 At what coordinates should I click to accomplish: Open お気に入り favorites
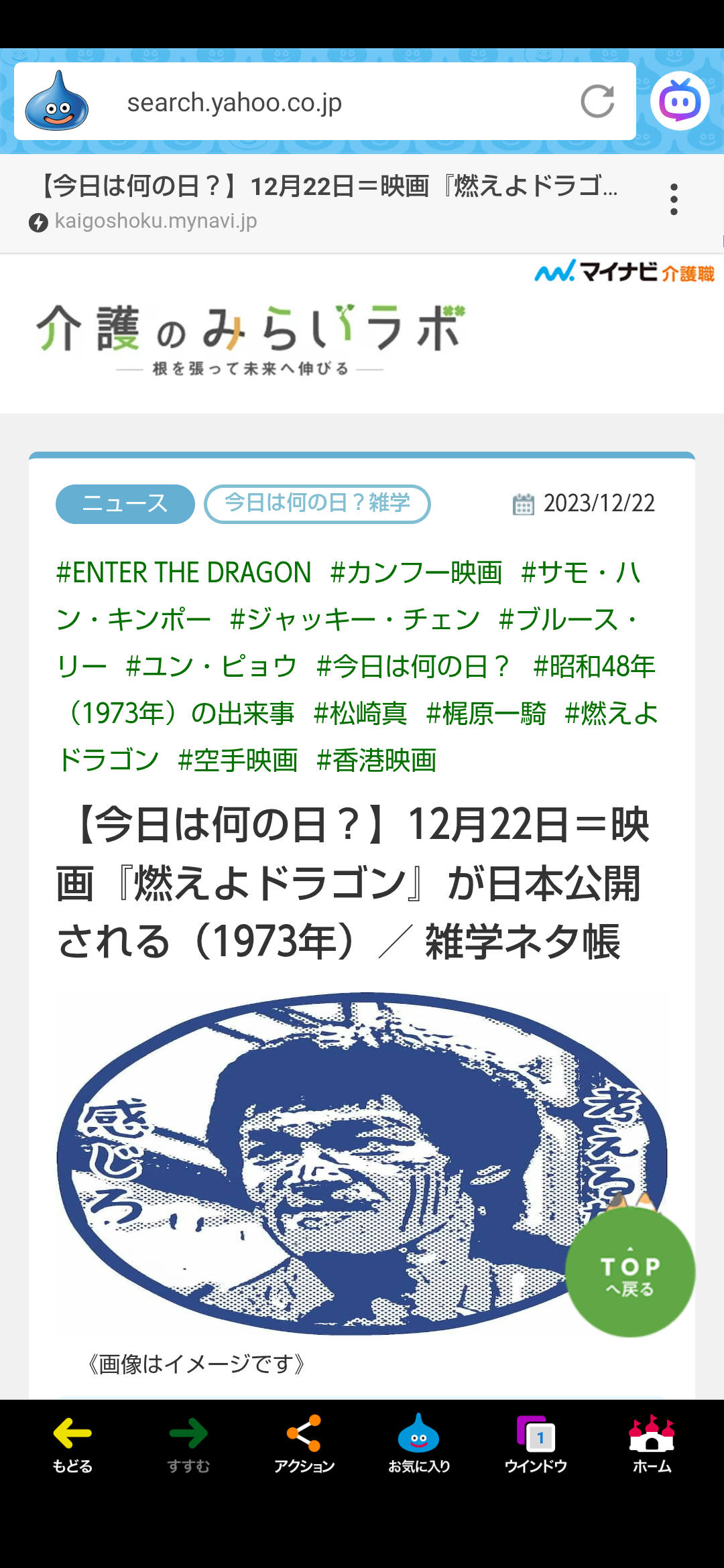[x=419, y=1445]
